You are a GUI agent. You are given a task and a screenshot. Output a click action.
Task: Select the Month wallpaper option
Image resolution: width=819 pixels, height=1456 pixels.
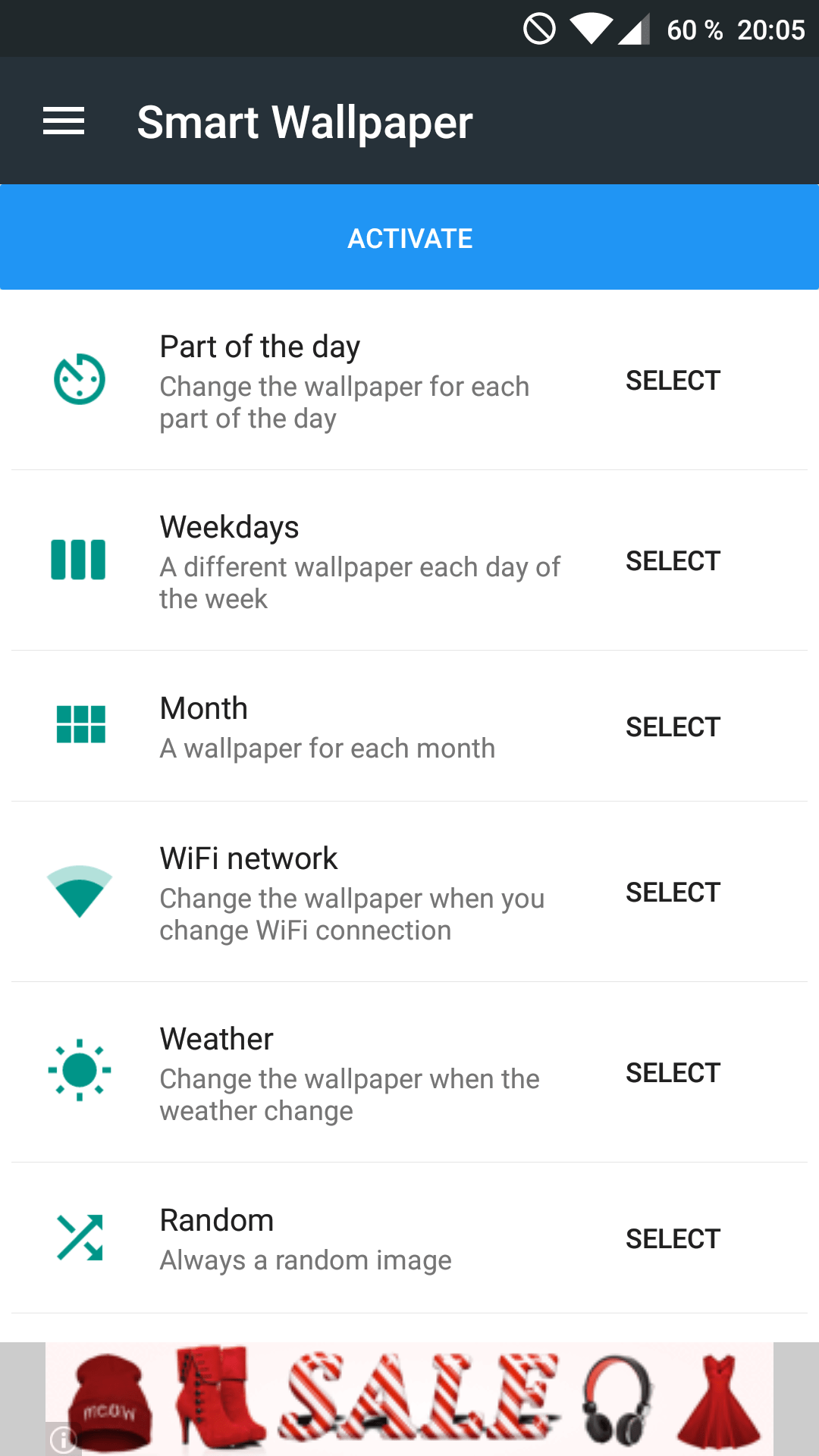click(673, 727)
